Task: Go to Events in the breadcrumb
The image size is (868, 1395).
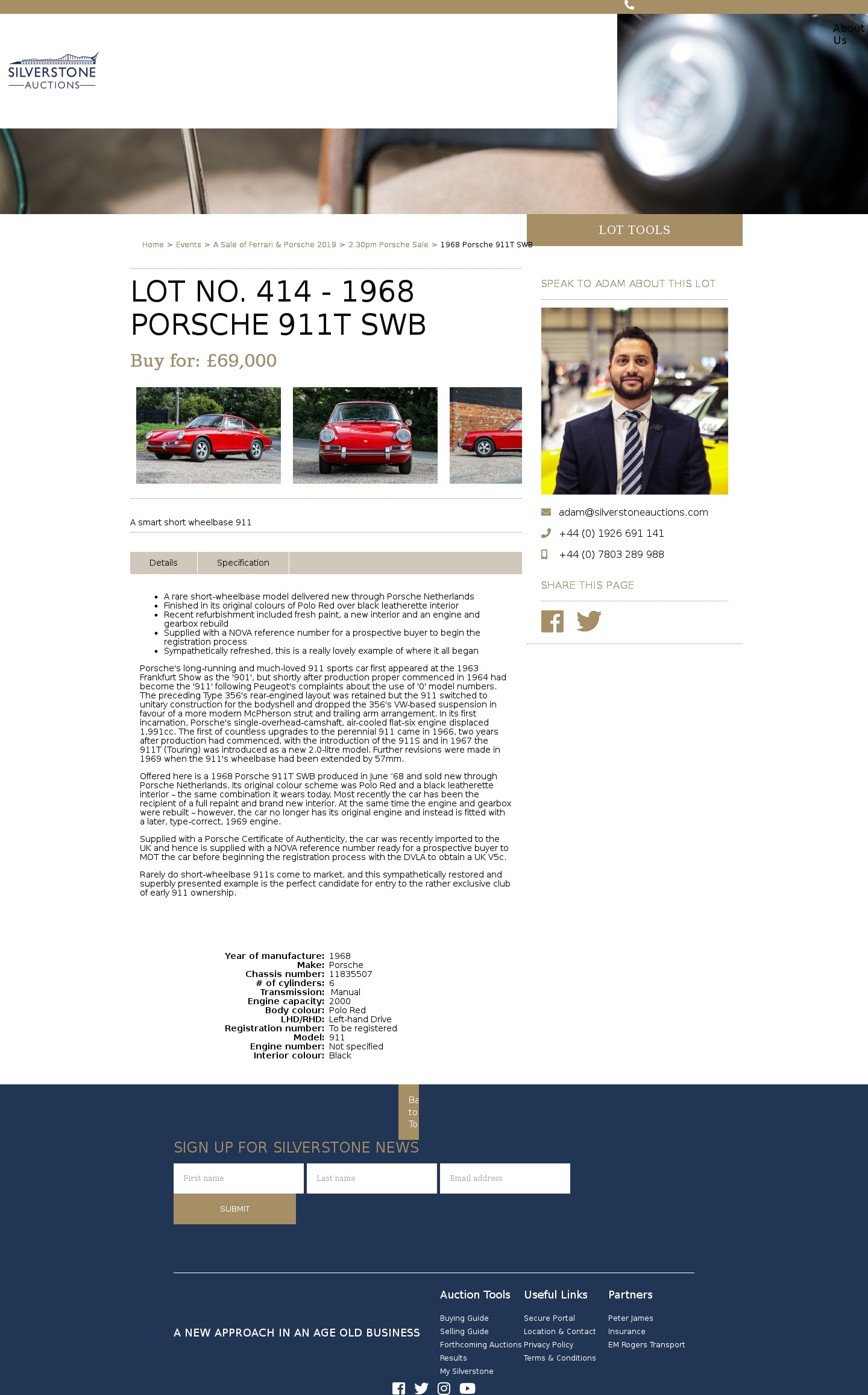Action: [x=189, y=245]
